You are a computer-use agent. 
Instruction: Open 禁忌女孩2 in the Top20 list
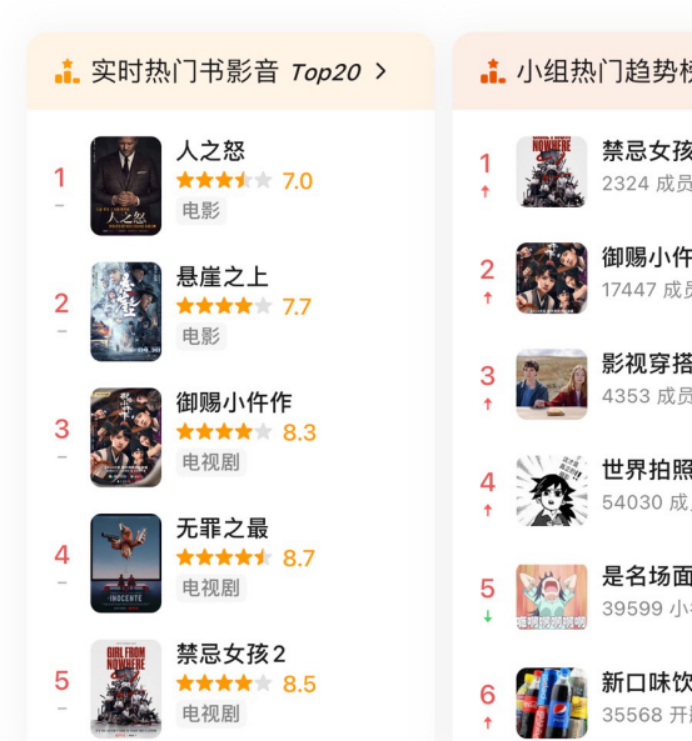click(230, 654)
